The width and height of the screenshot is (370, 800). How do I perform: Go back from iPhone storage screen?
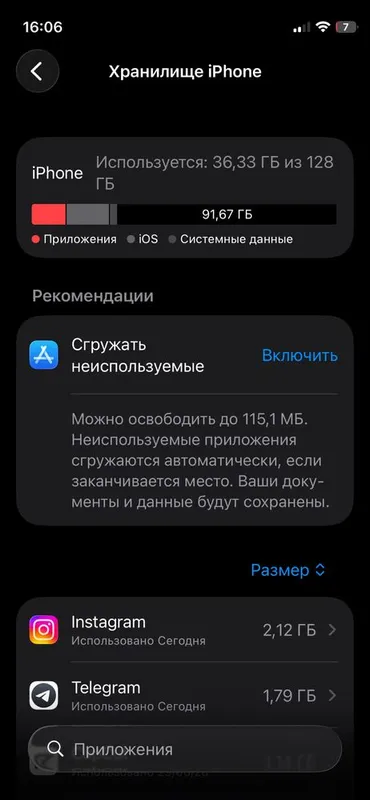click(x=37, y=71)
